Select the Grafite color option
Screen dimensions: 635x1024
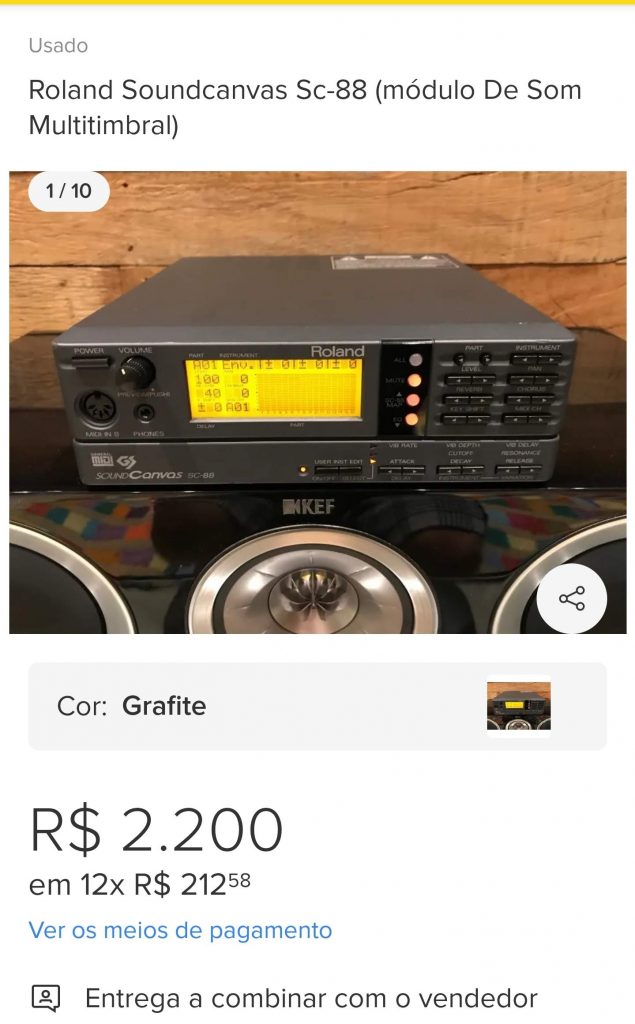[518, 706]
